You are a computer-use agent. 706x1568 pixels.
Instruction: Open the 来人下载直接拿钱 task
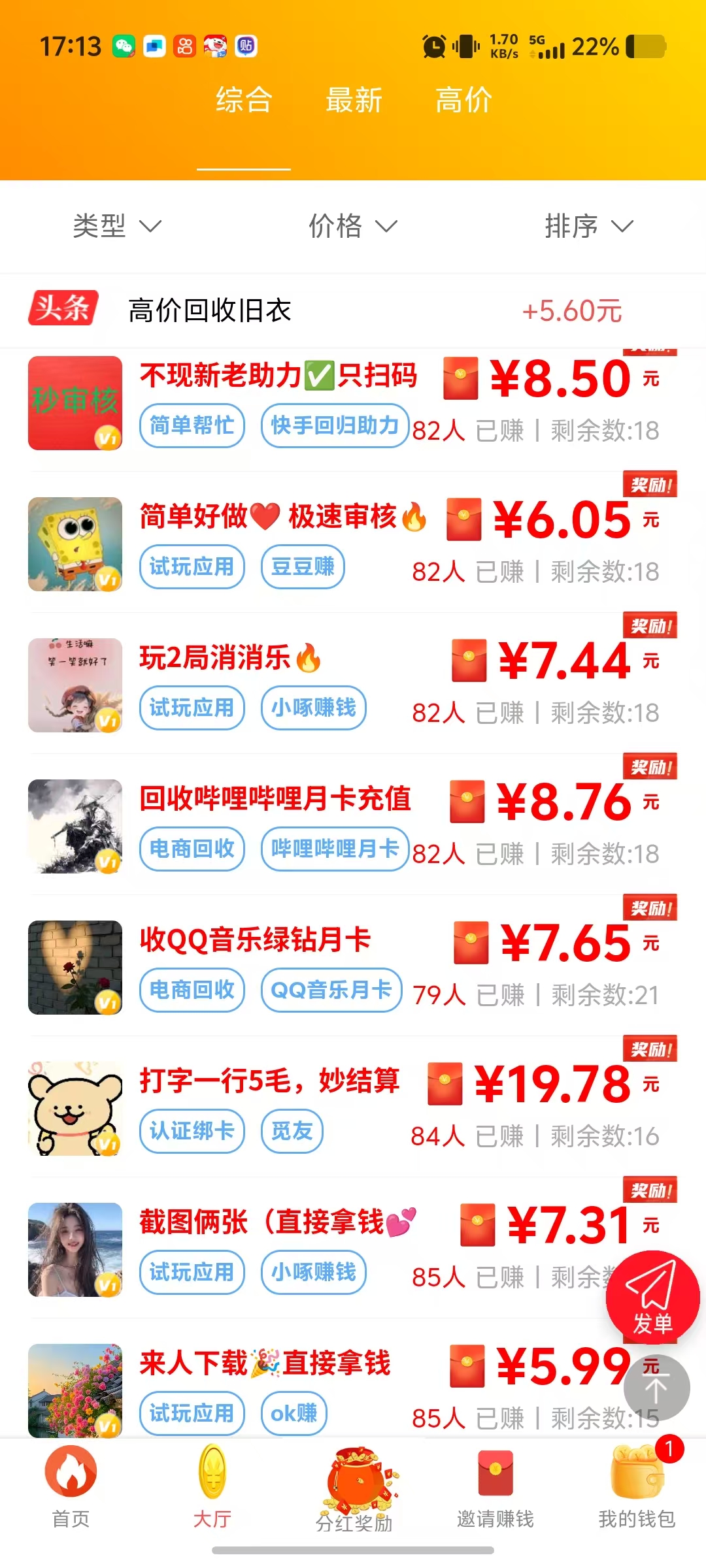tap(314, 1389)
